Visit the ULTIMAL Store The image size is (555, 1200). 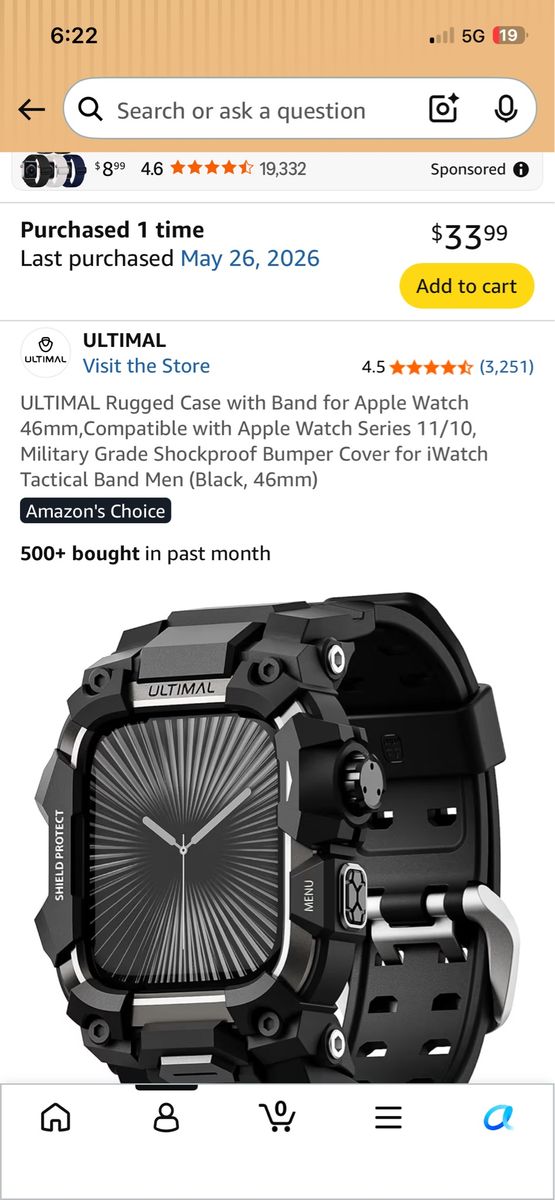point(146,366)
